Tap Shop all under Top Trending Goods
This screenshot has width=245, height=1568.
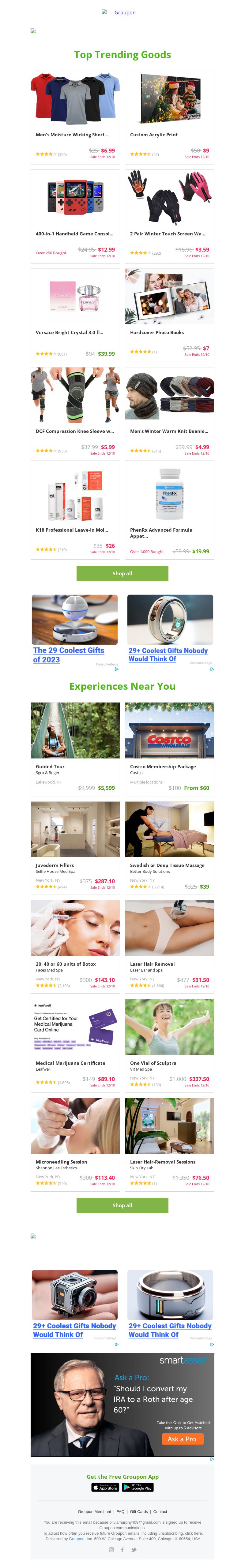pos(122,574)
